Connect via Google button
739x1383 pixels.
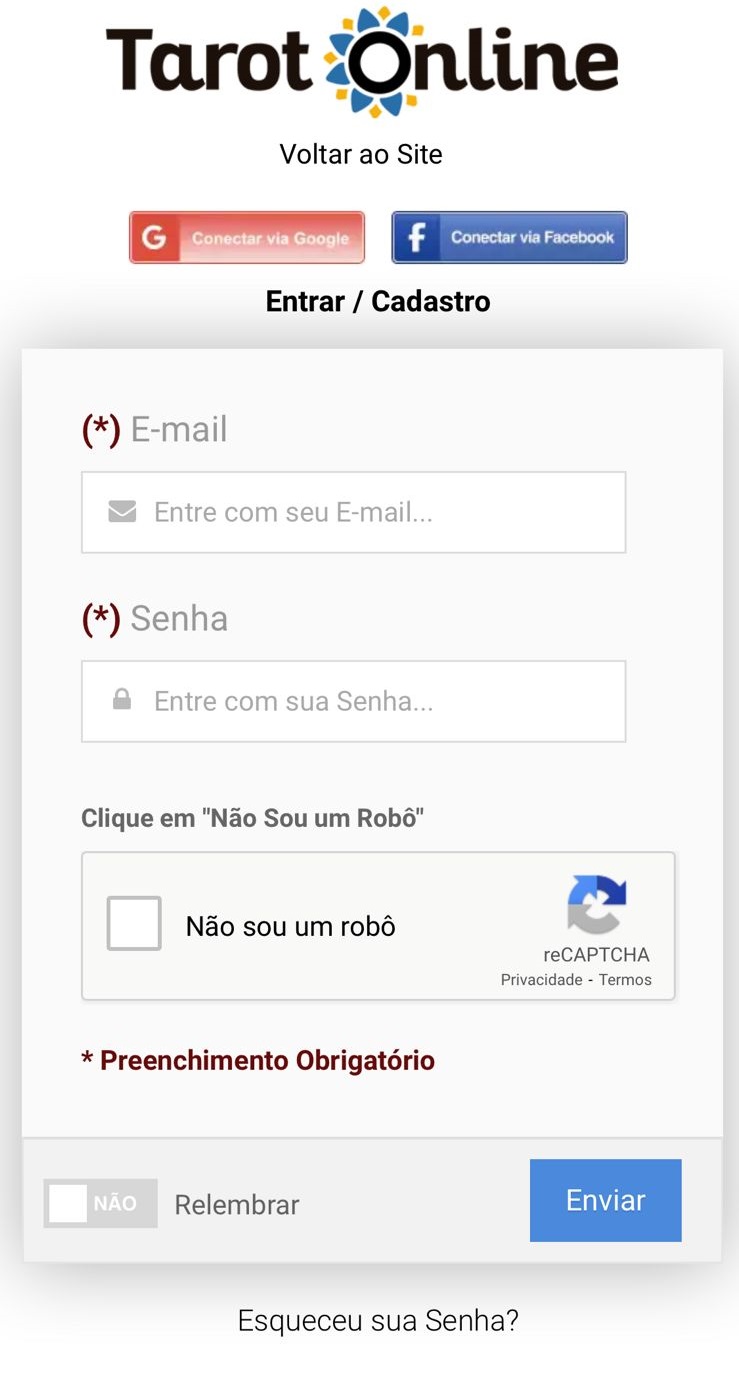click(247, 237)
